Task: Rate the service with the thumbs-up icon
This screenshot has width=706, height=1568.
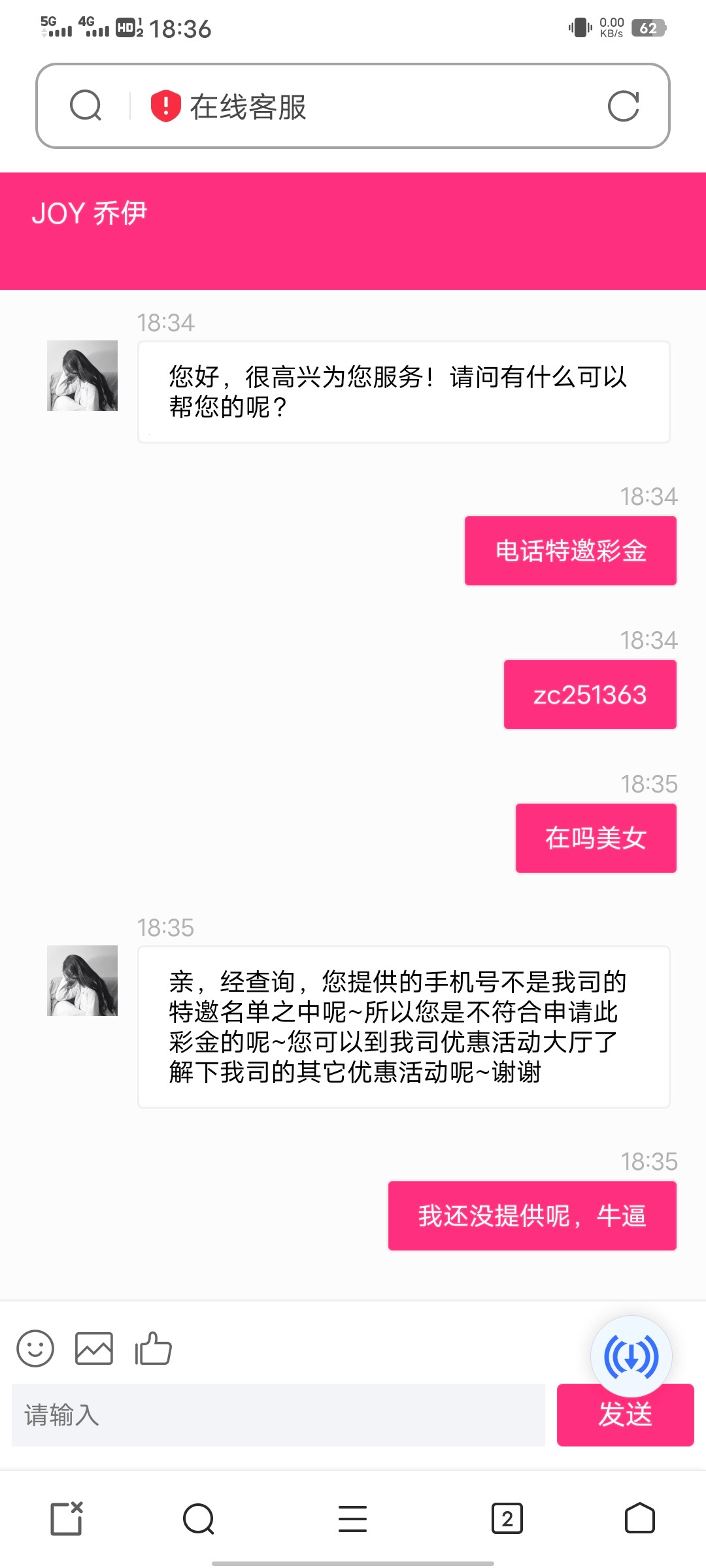Action: pyautogui.click(x=153, y=1348)
